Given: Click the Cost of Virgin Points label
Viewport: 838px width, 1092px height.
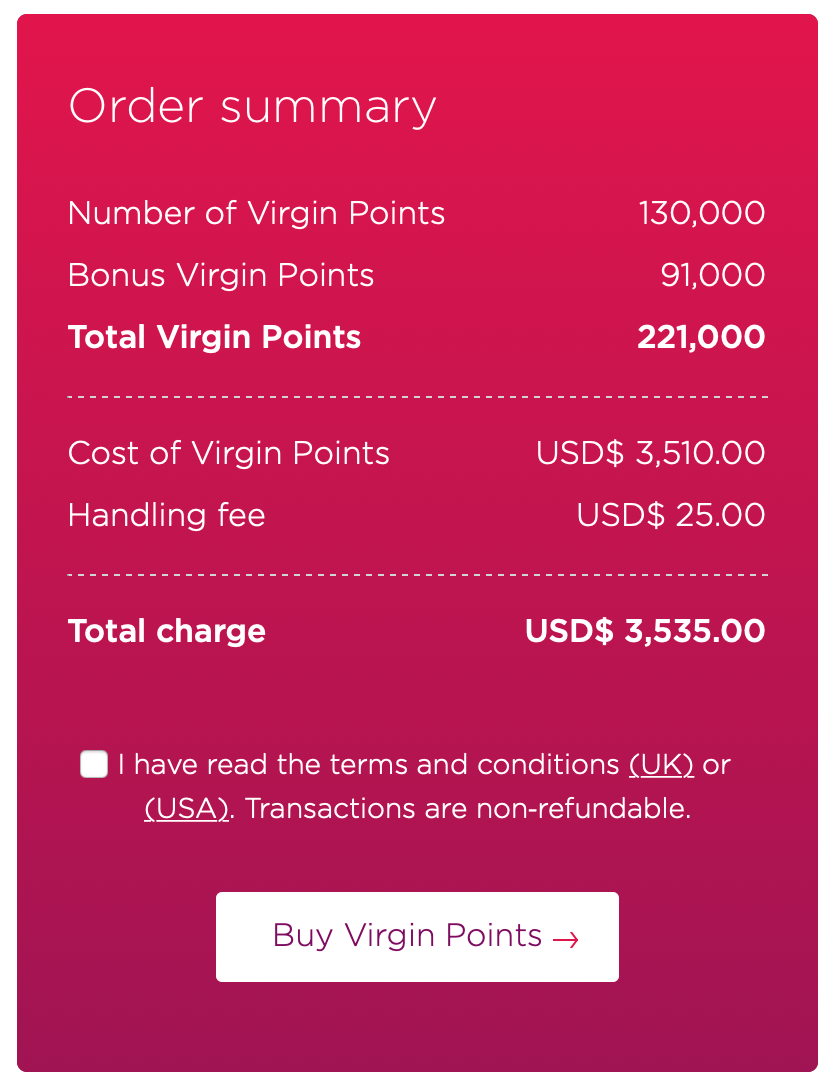Looking at the screenshot, I should [x=228, y=453].
